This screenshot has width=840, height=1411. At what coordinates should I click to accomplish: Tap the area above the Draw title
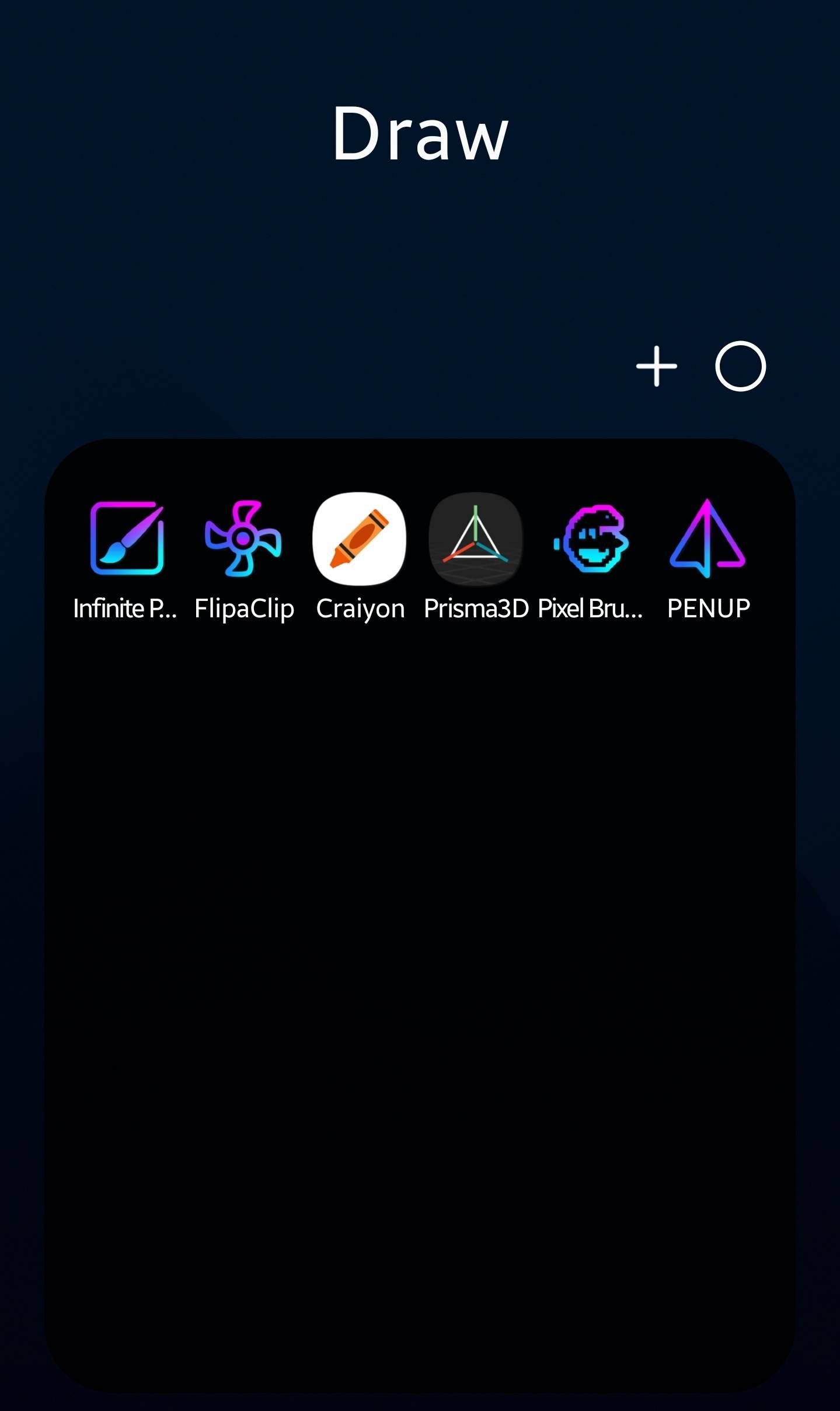click(x=420, y=47)
